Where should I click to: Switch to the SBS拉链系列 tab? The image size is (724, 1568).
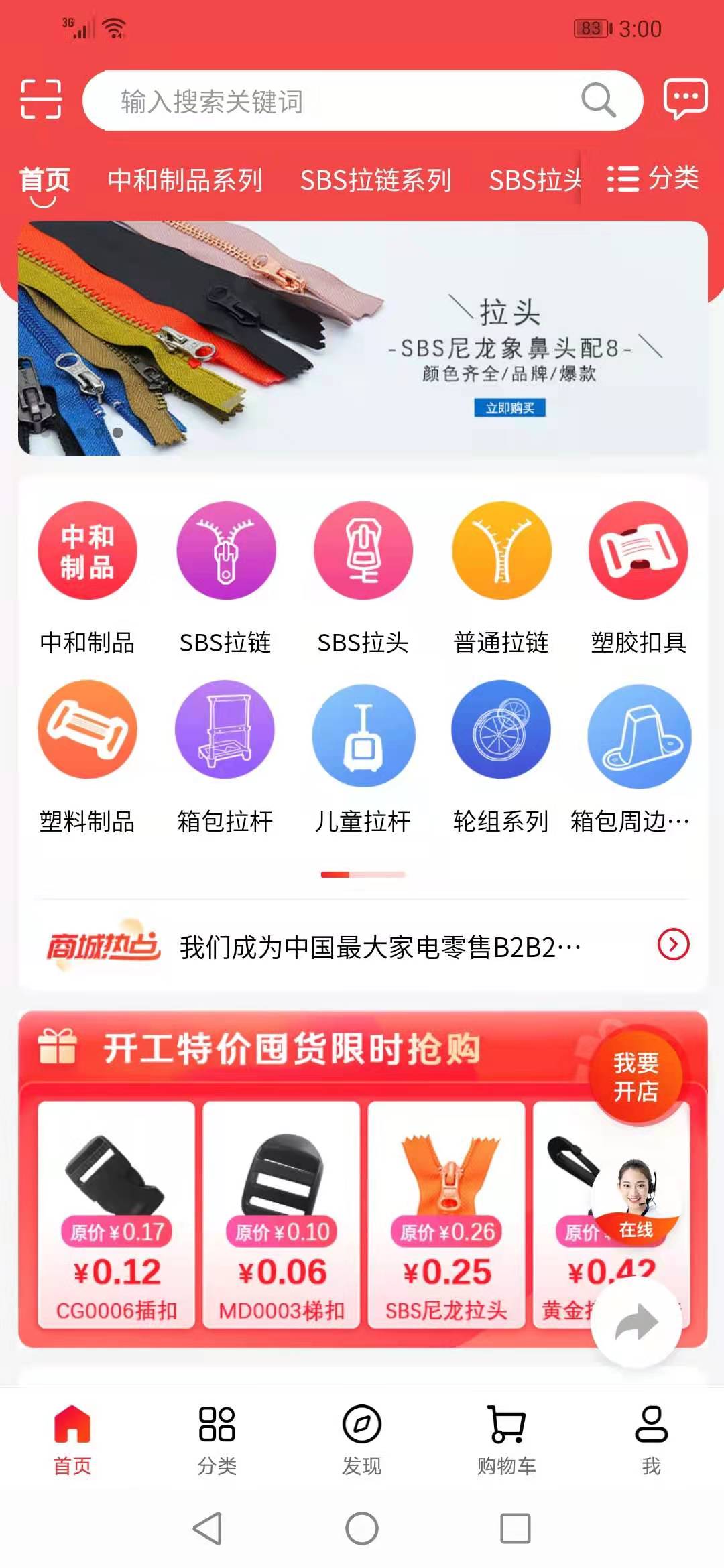pos(375,180)
